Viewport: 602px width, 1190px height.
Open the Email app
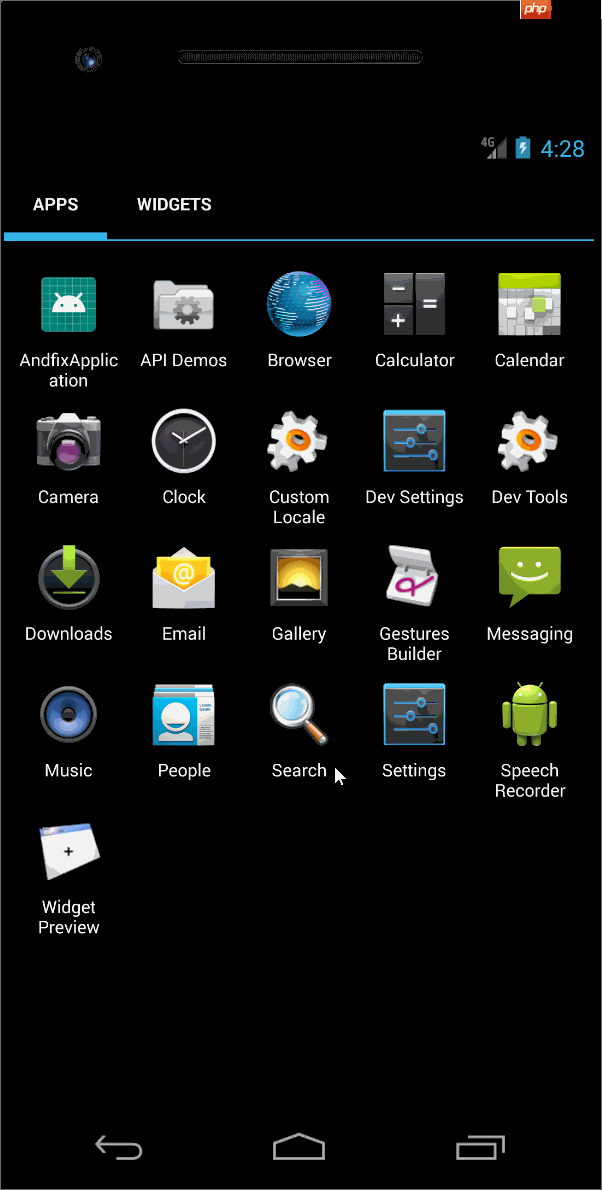(183, 579)
